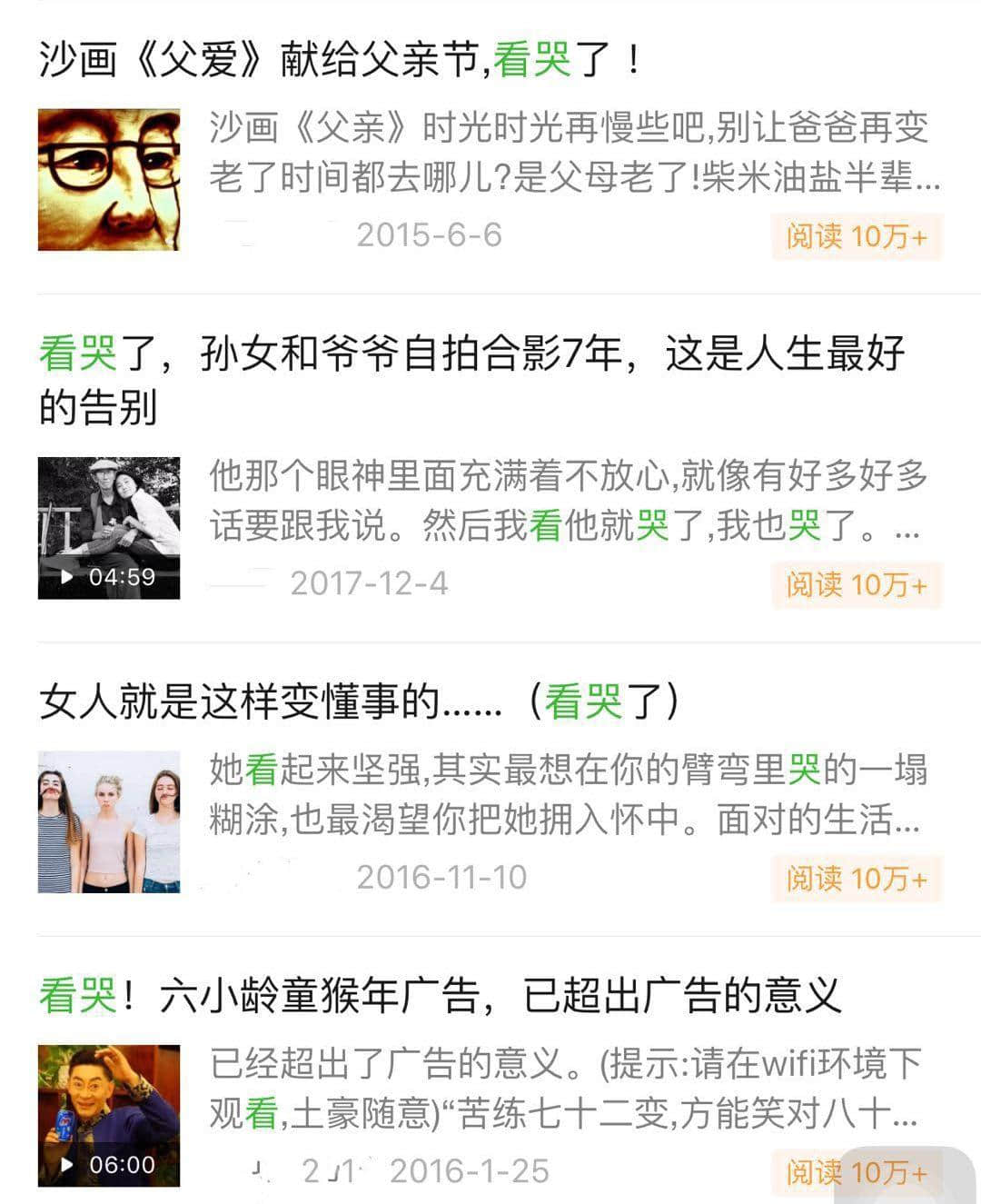Open the 阅读 10万+ badge of the sand painting article
Screen dimensions: 981x1204
coord(855,236)
